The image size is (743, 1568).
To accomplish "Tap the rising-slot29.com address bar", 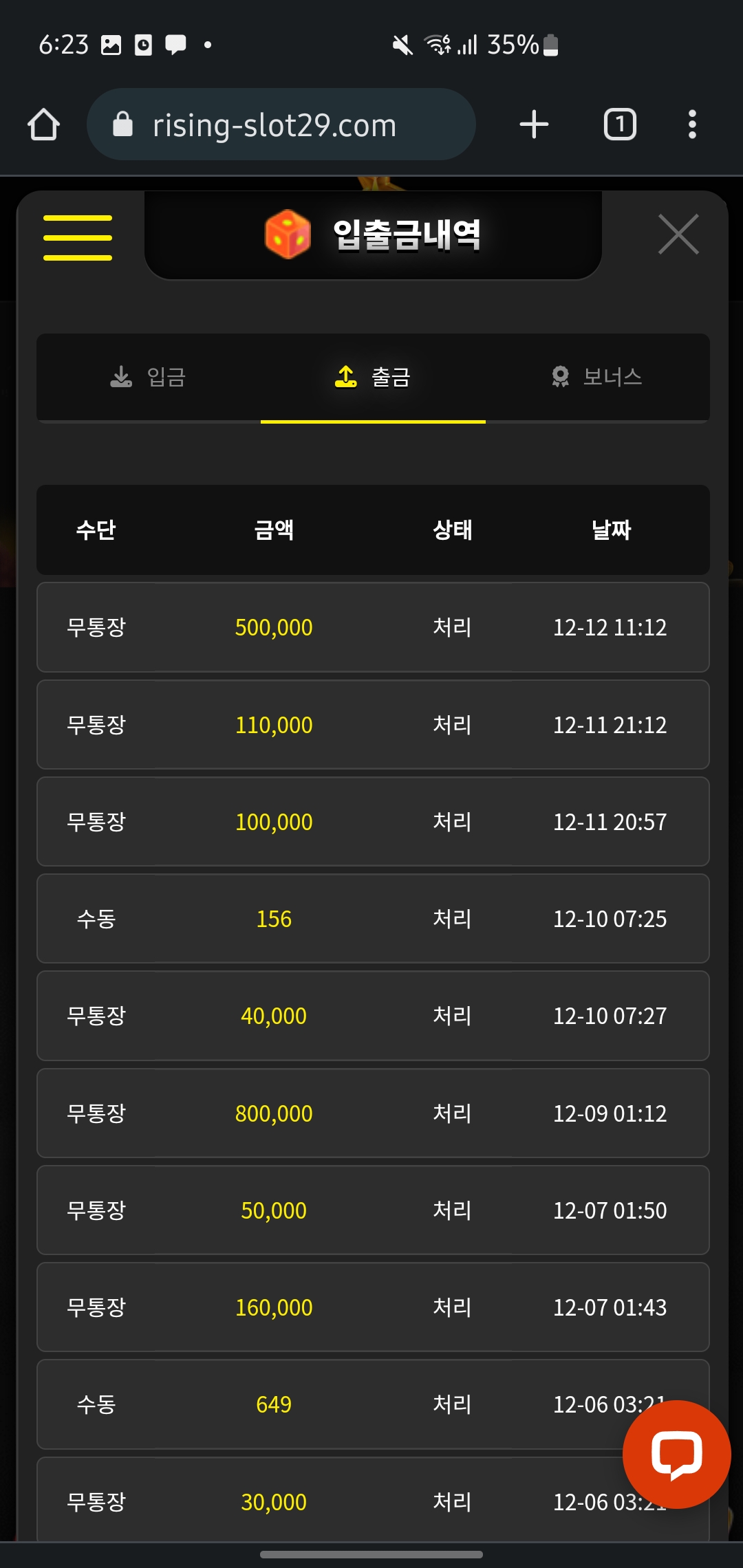I will (x=281, y=124).
